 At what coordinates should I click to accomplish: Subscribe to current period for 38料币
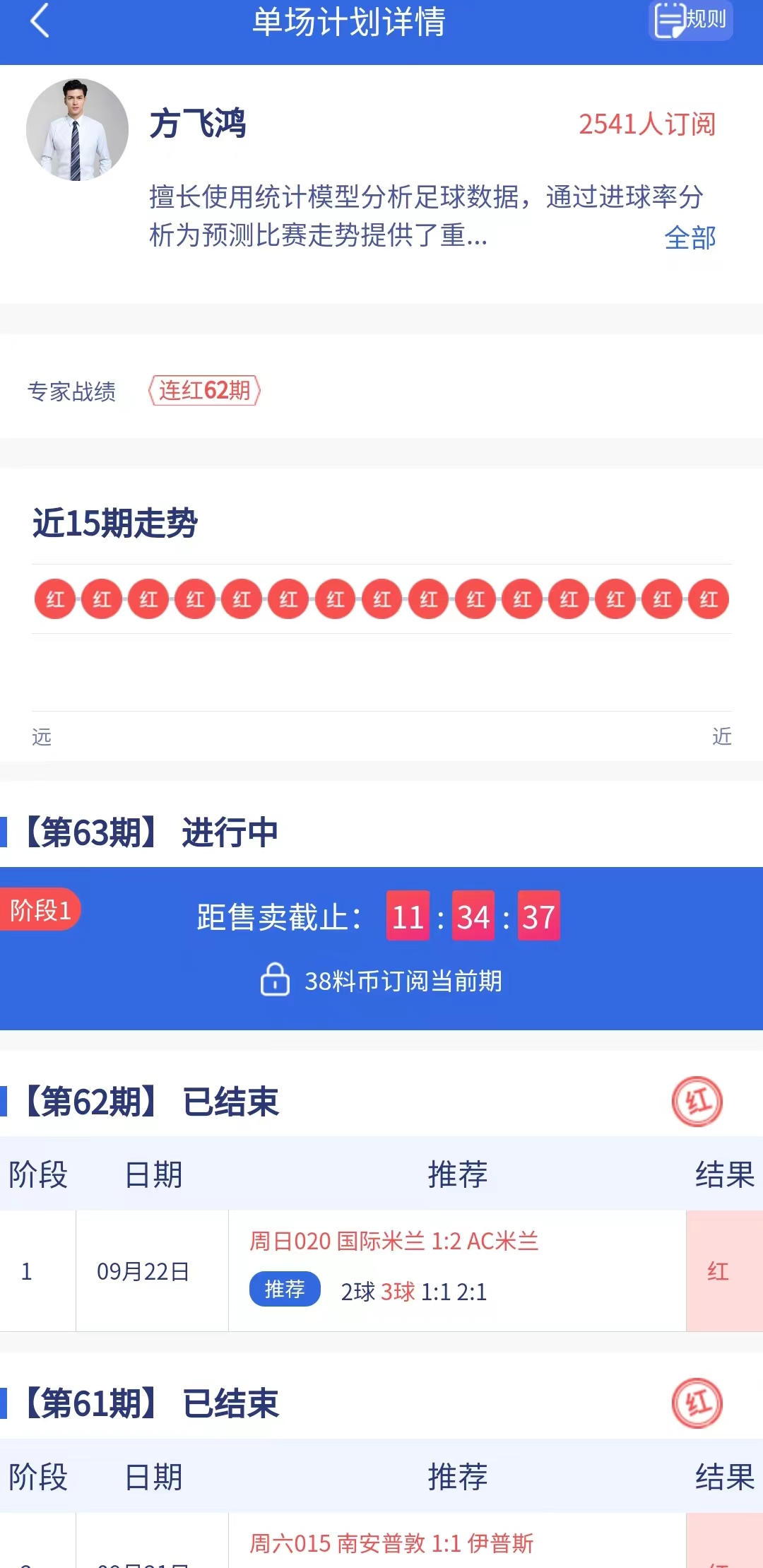pos(382,981)
